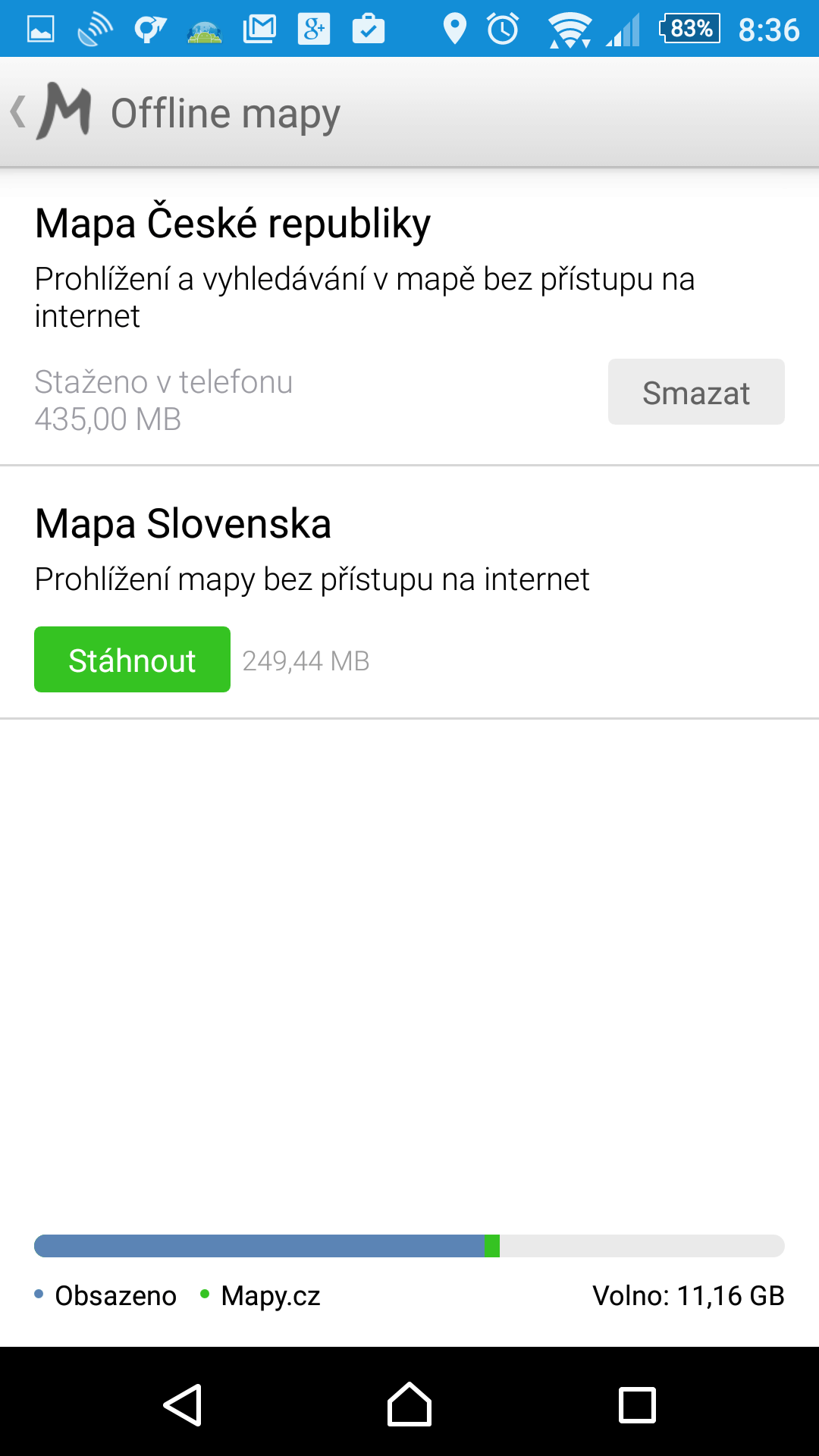Tap the system back button
The image size is (819, 1456).
[183, 1405]
